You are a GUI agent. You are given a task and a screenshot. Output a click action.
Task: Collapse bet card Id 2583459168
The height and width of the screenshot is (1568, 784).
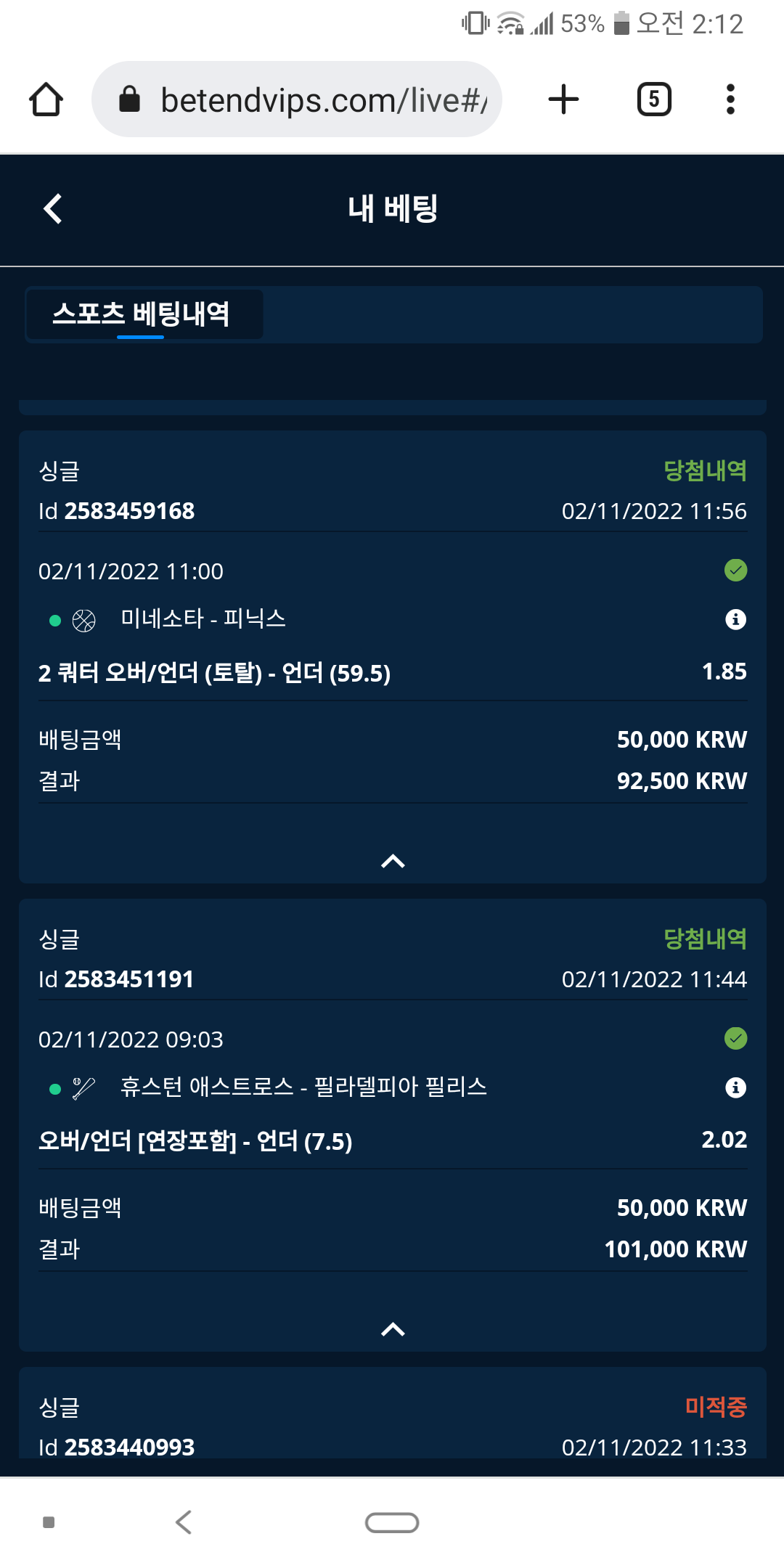pyautogui.click(x=393, y=861)
